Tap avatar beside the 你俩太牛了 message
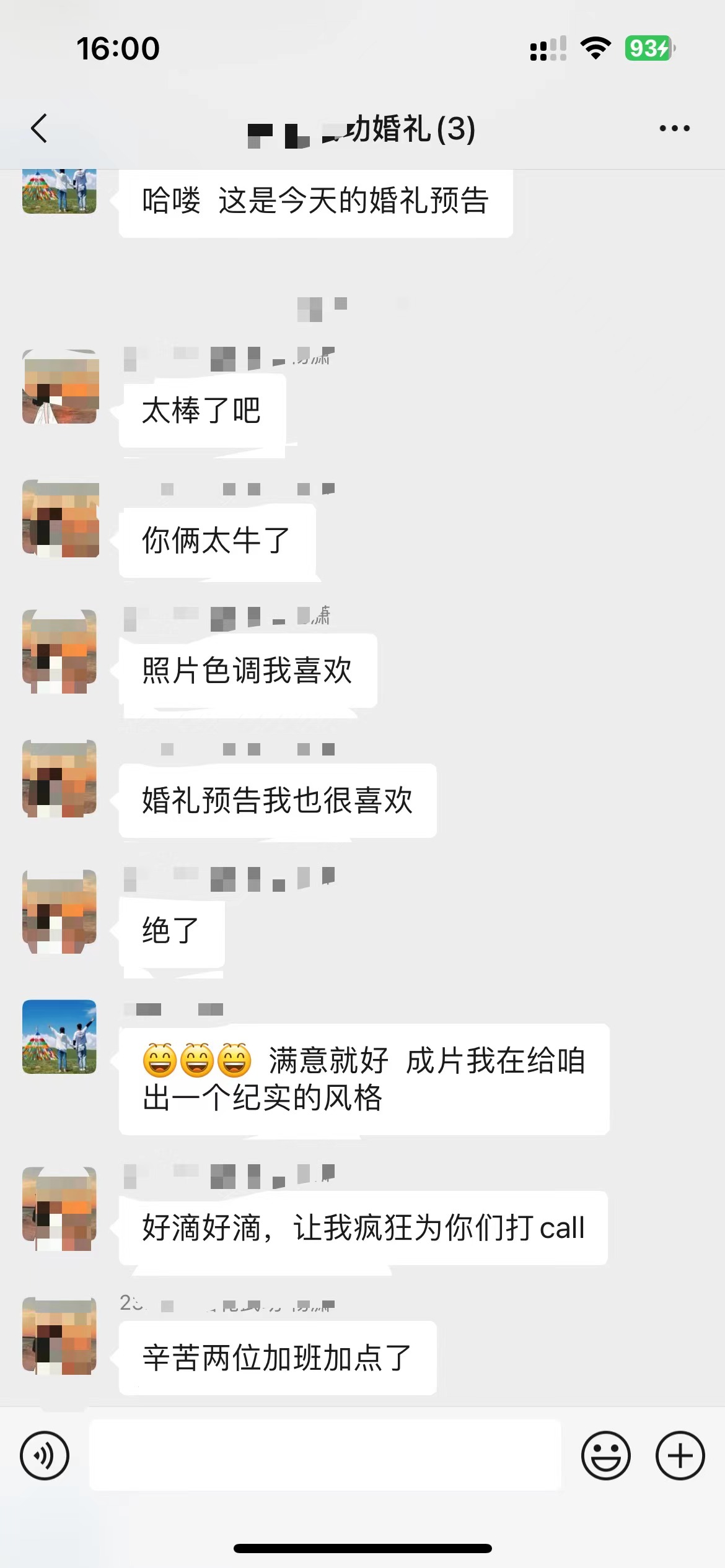 [59, 518]
